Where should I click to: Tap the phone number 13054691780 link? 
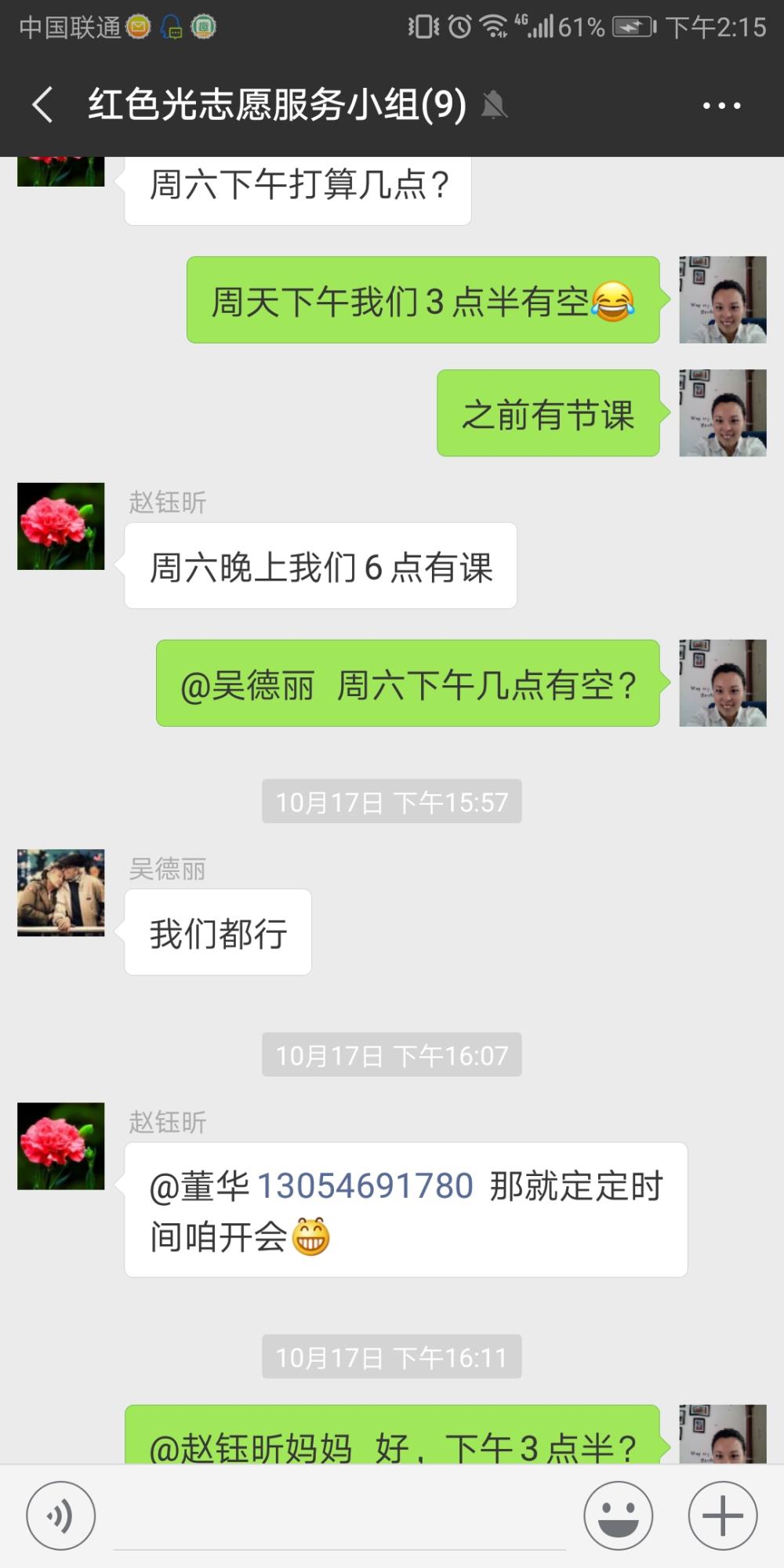pyautogui.click(x=365, y=1186)
